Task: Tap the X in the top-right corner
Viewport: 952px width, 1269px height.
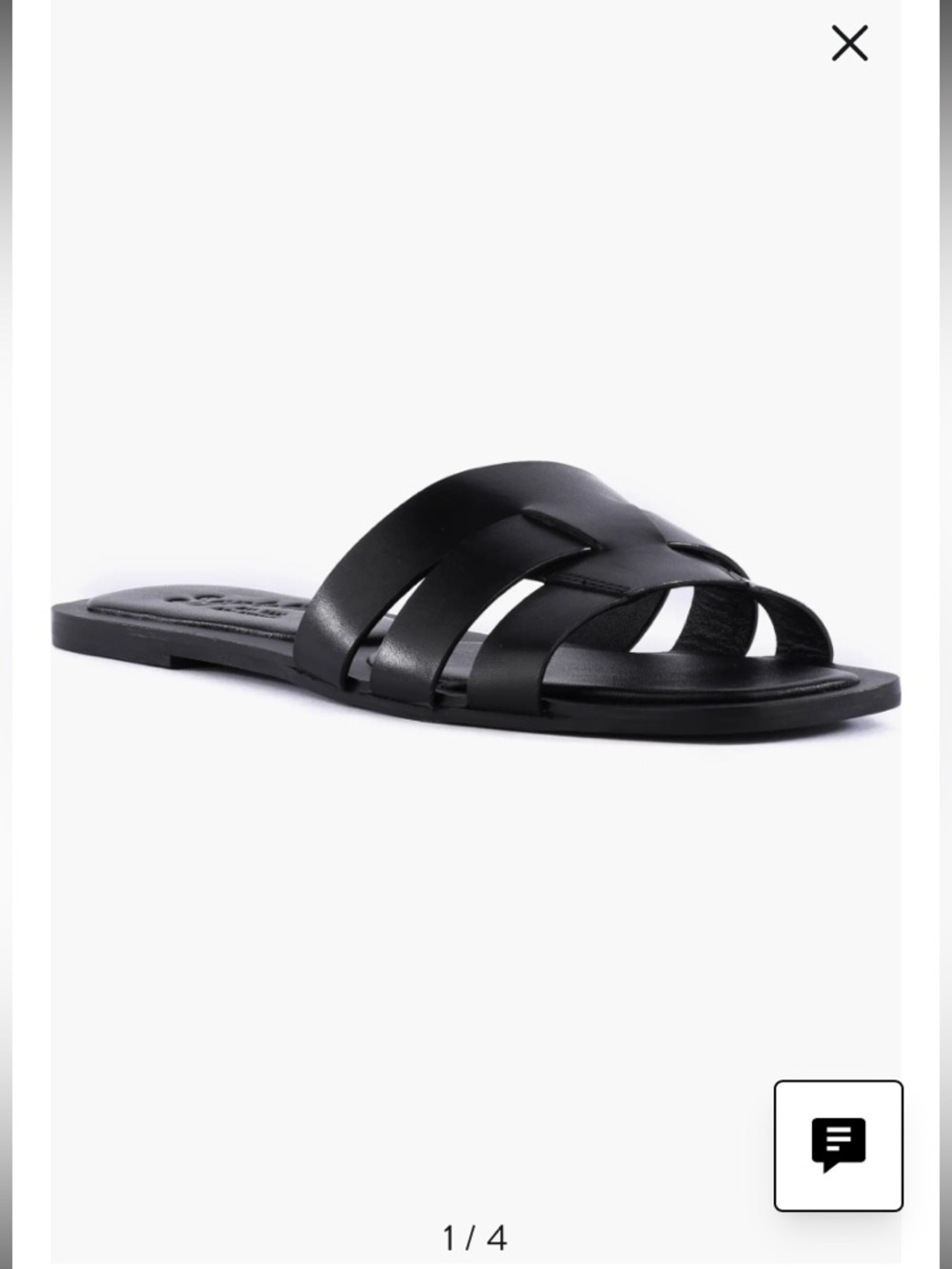Action: (x=850, y=43)
